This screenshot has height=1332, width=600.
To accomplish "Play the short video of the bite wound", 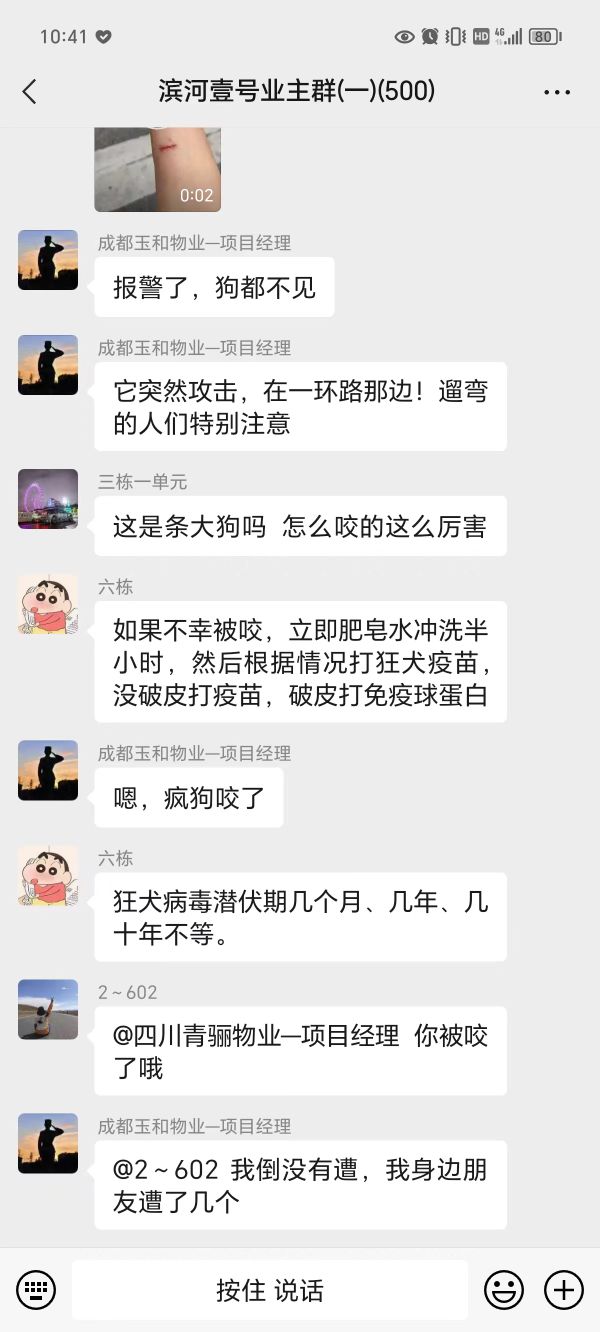I will point(157,168).
